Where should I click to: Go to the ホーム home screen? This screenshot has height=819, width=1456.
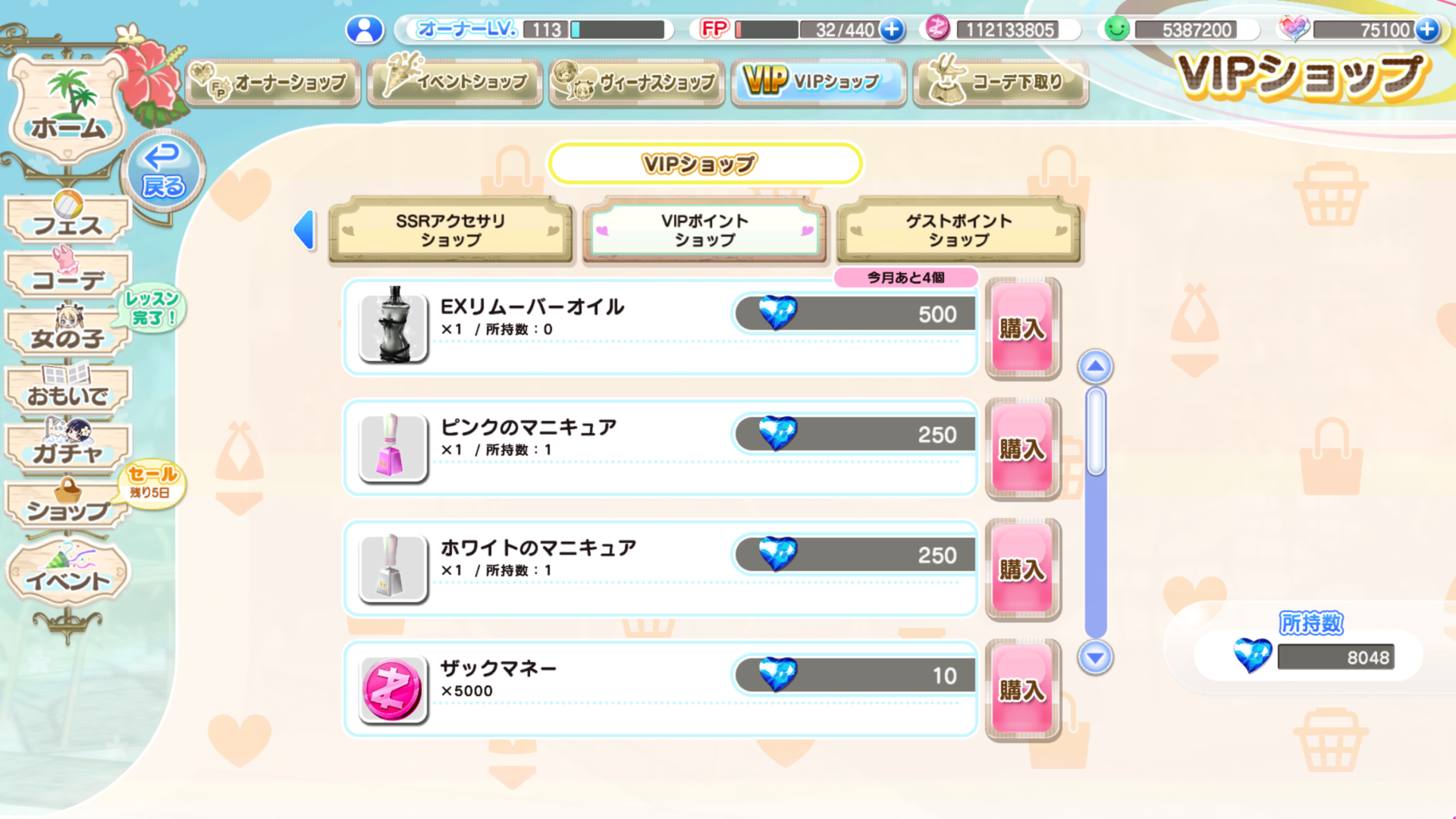click(67, 111)
